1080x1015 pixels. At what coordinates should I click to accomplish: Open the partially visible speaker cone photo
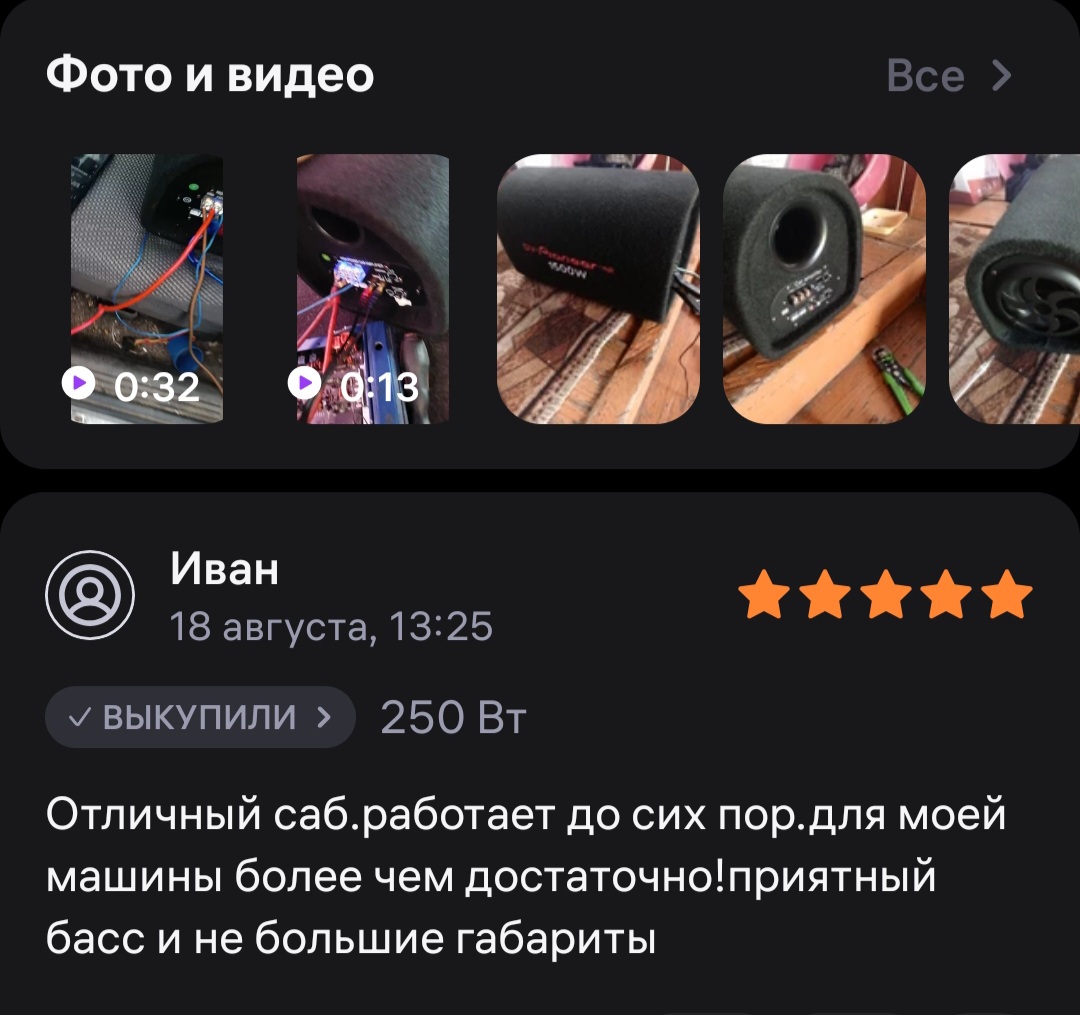pos(1016,289)
